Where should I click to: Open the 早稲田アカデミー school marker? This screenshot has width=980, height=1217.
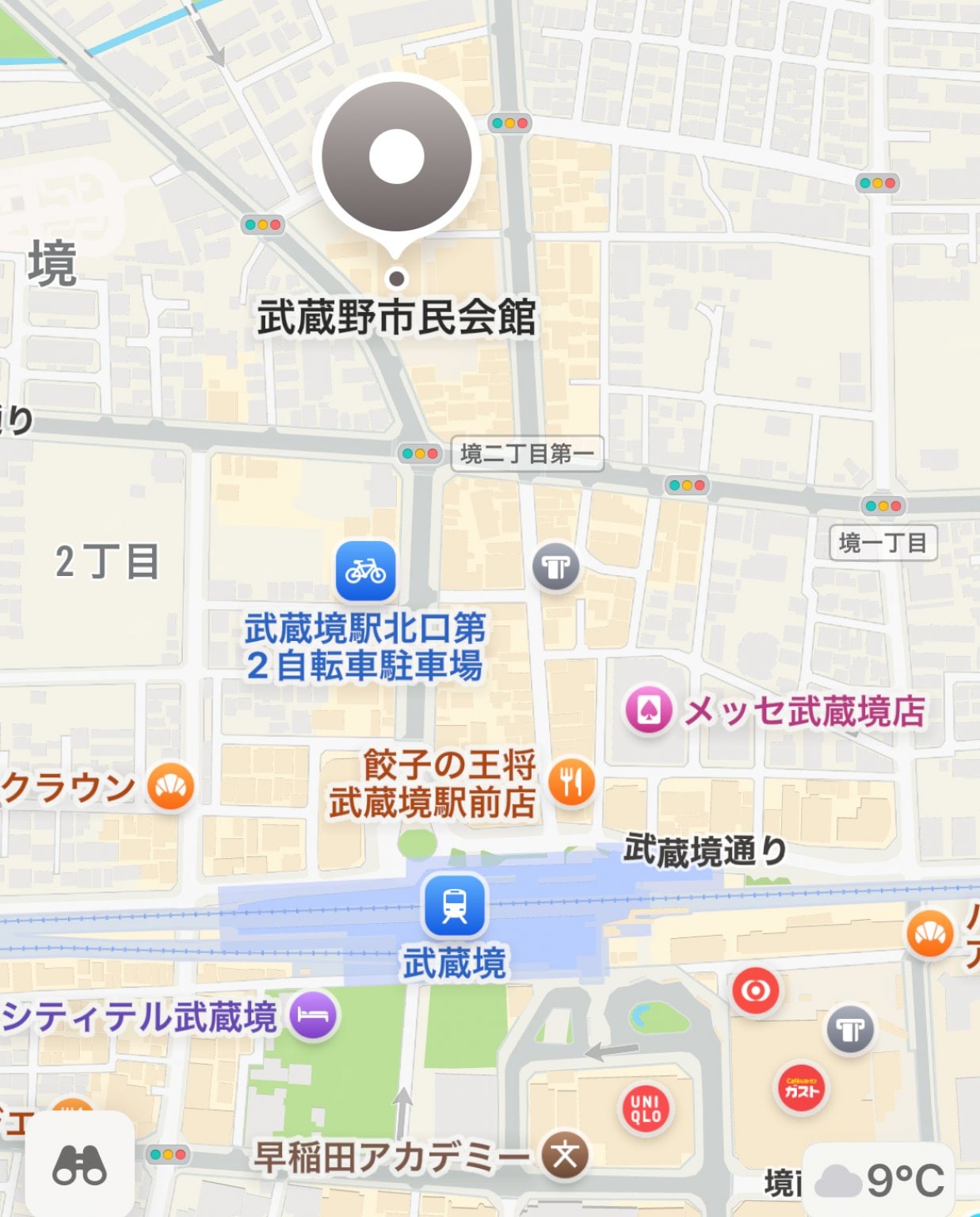[x=564, y=1156]
